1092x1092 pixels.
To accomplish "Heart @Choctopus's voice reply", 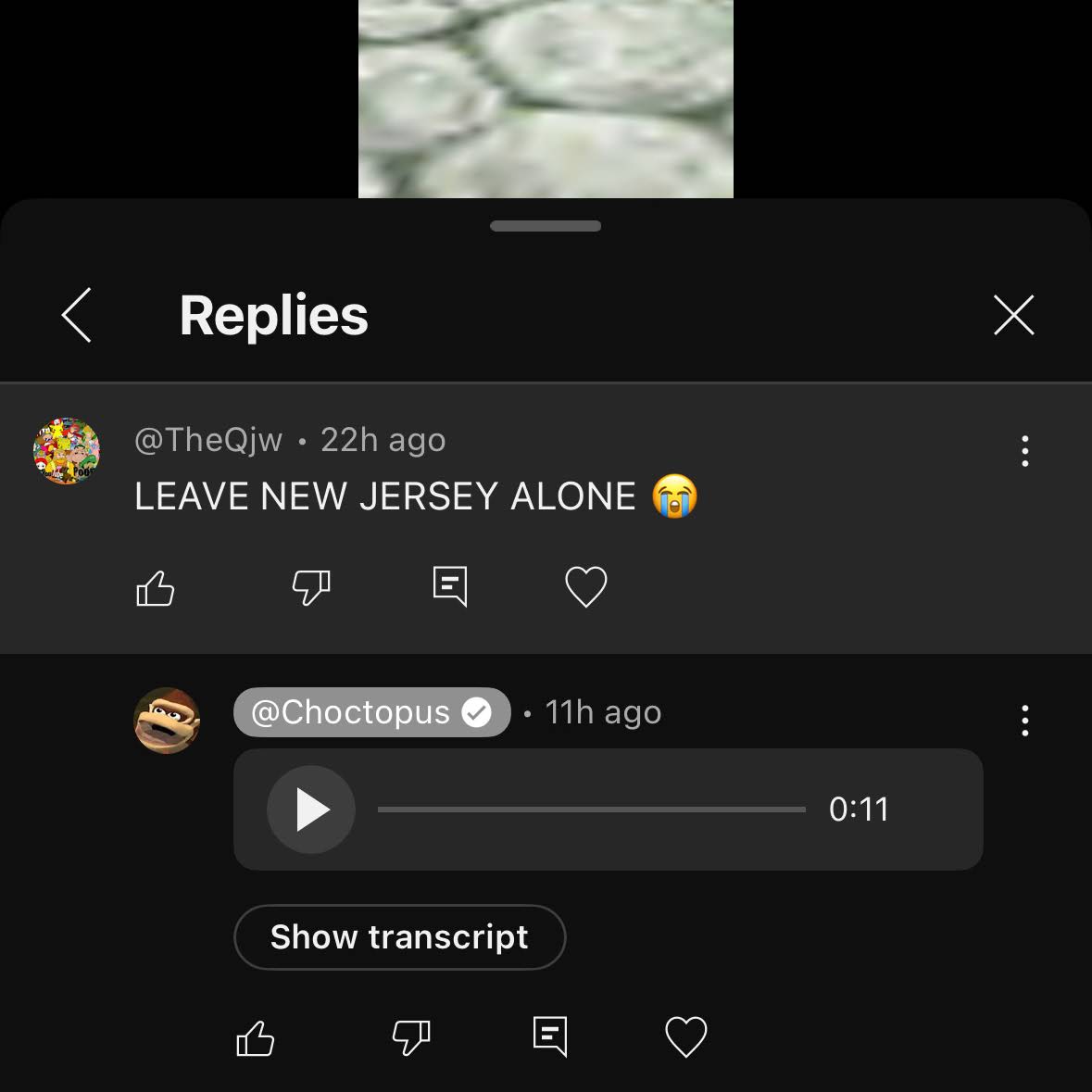I will (686, 1036).
